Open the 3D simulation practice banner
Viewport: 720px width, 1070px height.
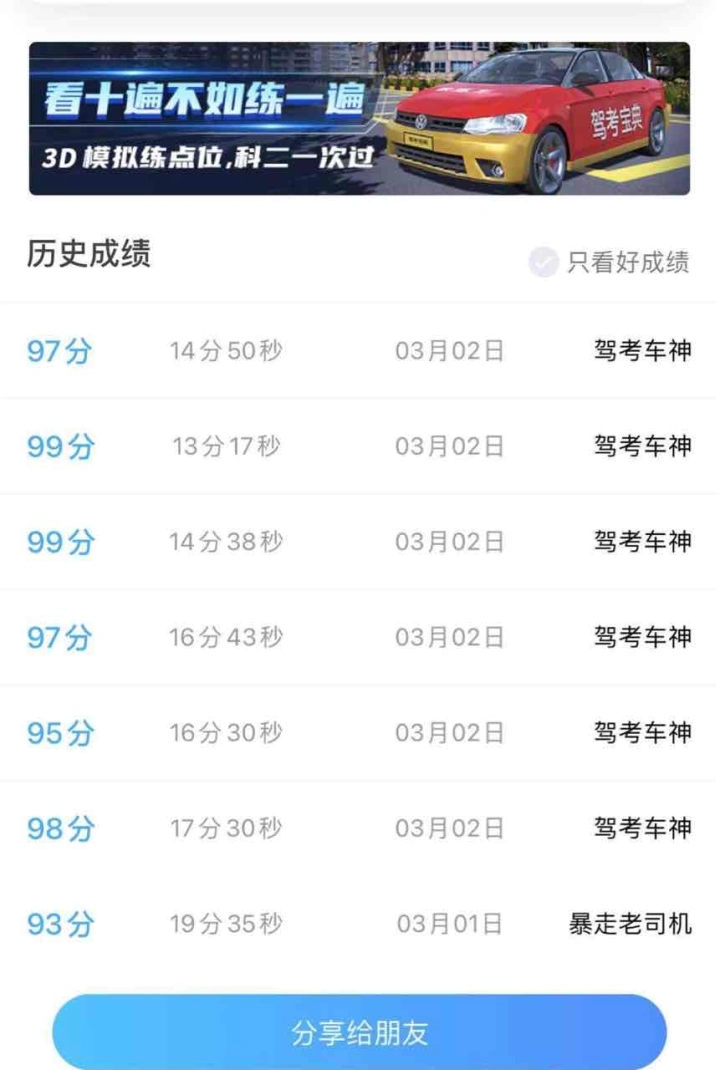click(359, 118)
